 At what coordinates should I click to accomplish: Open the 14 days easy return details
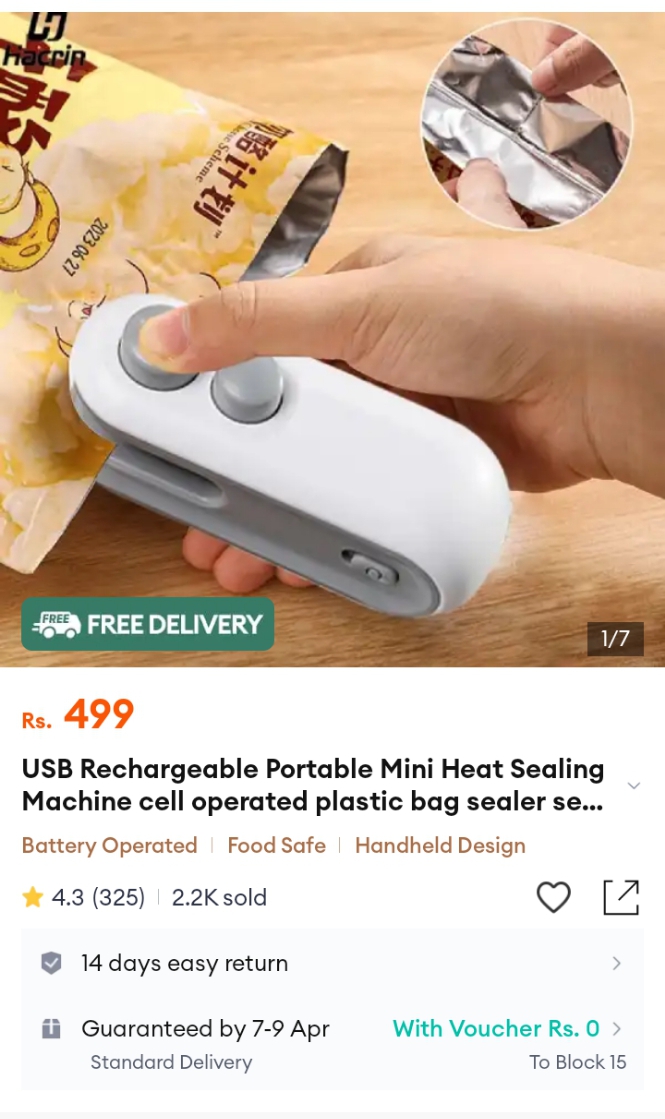(332, 963)
